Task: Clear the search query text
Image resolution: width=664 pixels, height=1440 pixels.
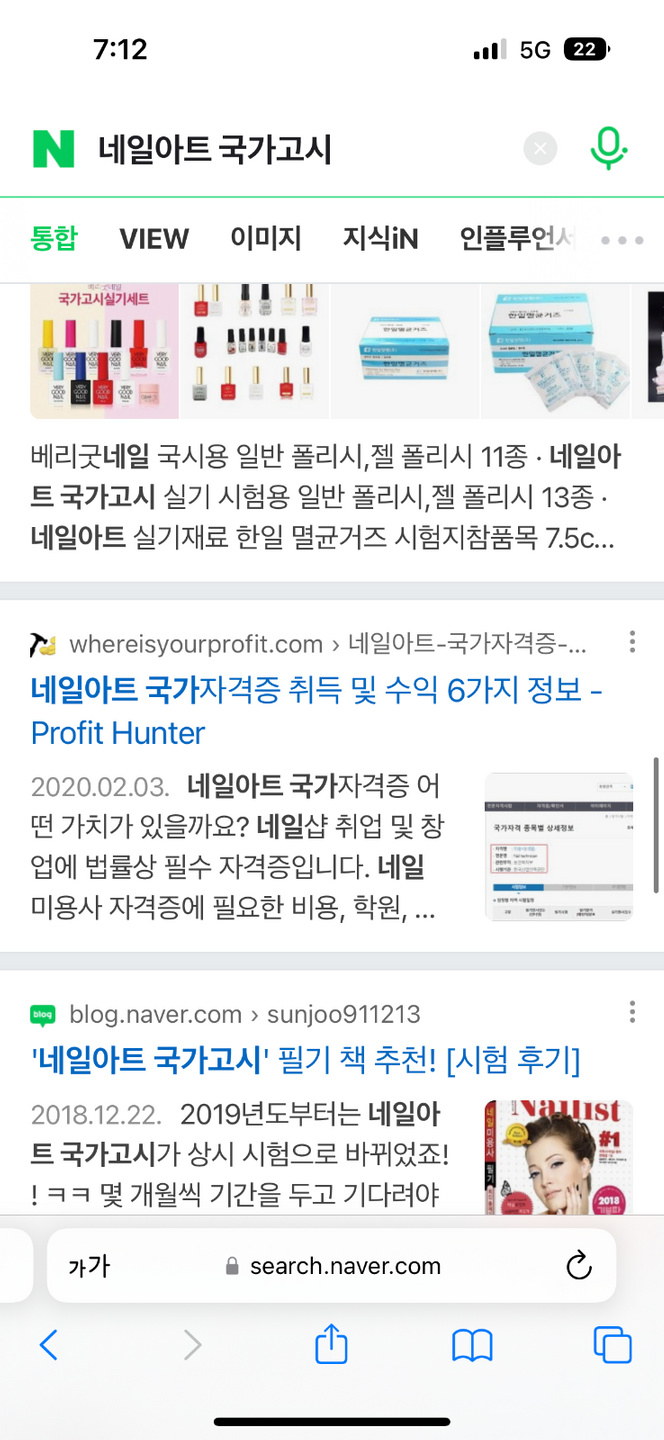Action: (540, 150)
